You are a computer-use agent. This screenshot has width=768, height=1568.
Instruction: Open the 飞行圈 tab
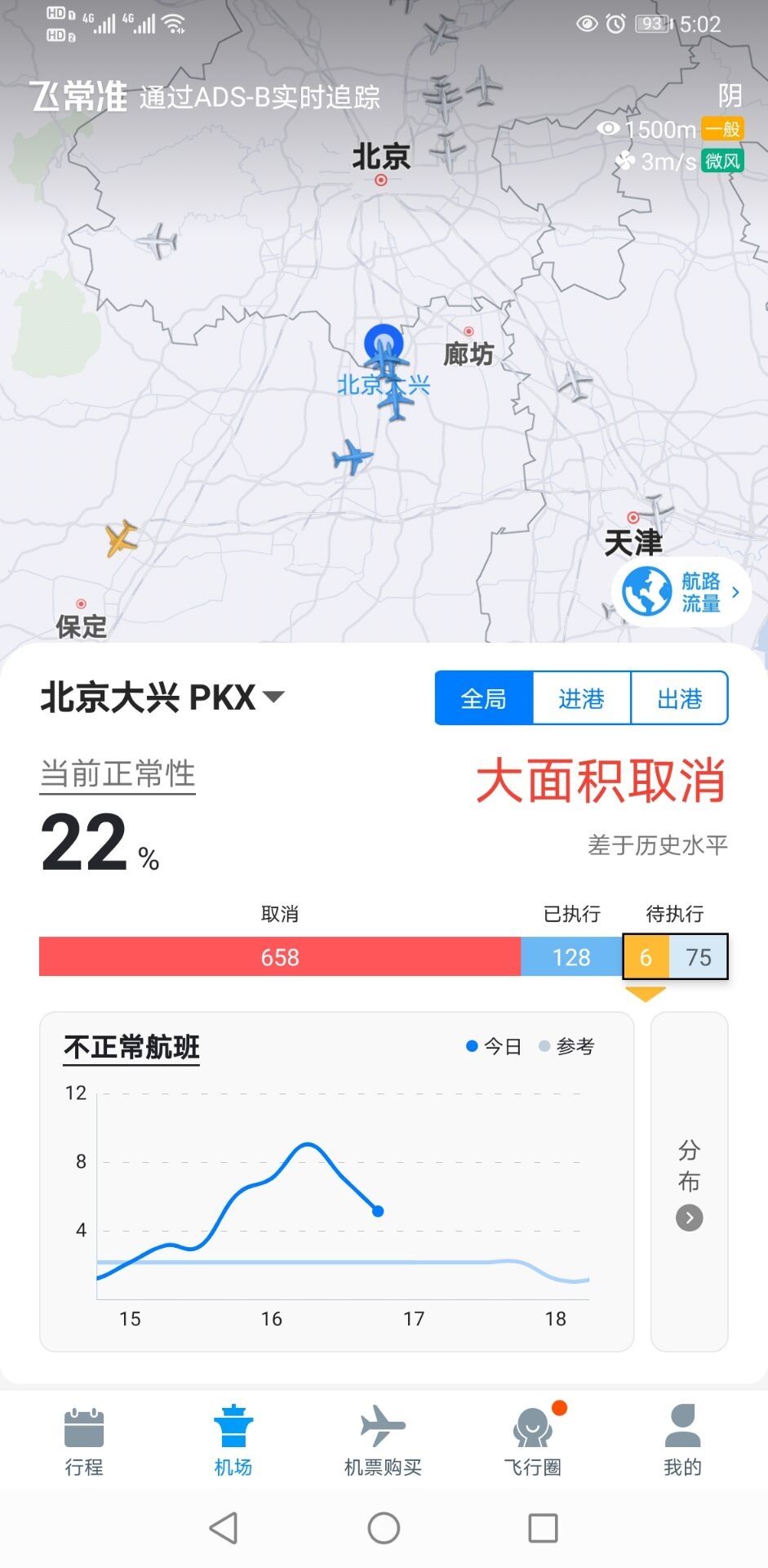pos(532,1443)
